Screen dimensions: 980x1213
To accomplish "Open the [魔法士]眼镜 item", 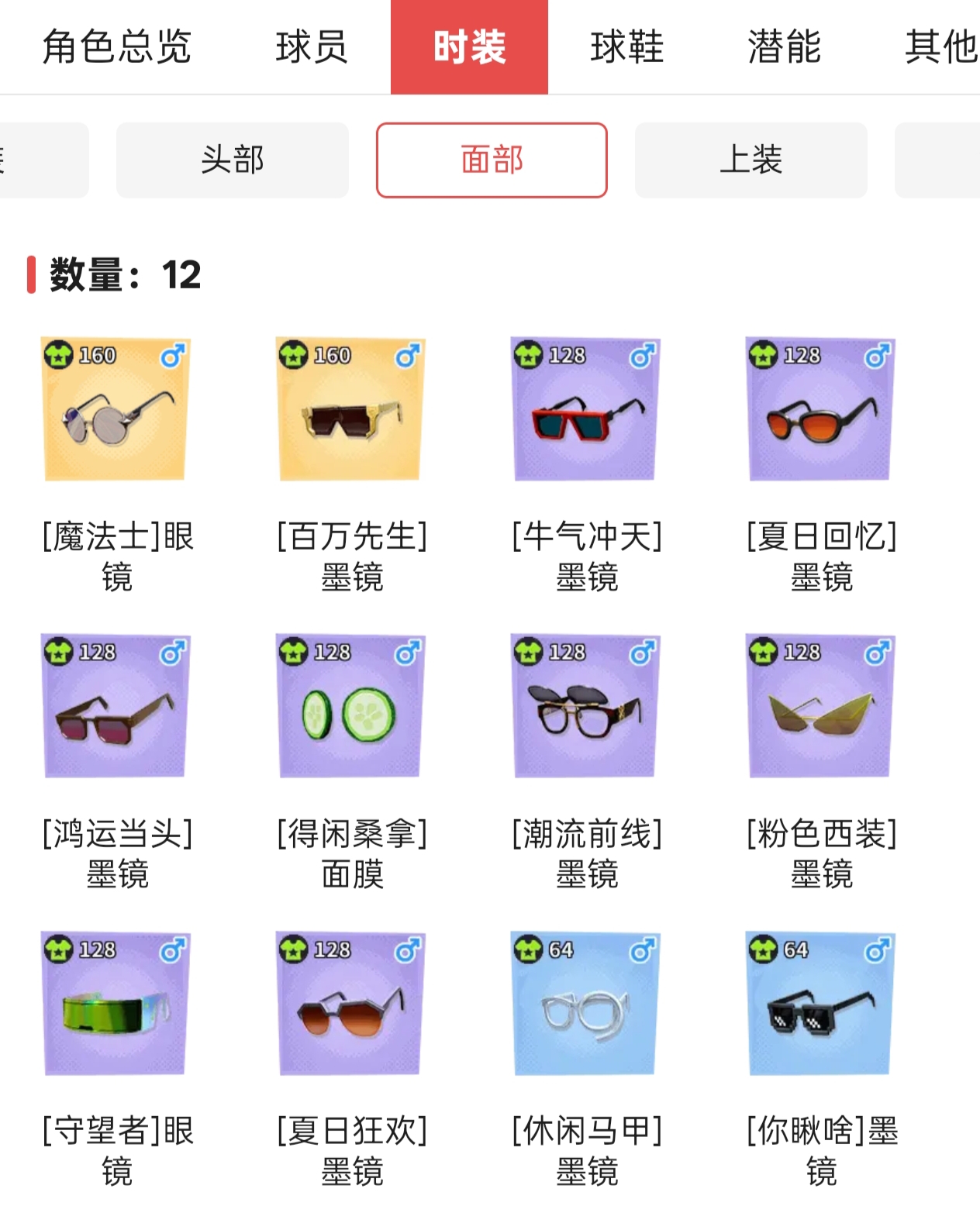I will [116, 409].
